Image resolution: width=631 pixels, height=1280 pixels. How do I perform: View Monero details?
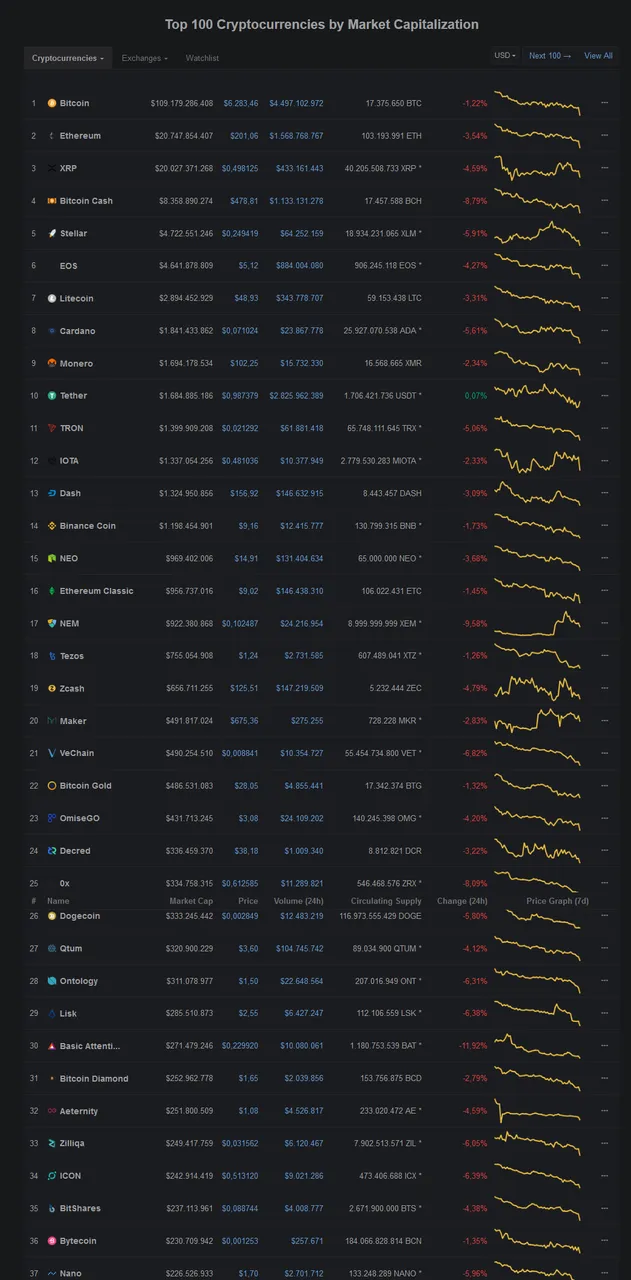[x=76, y=363]
